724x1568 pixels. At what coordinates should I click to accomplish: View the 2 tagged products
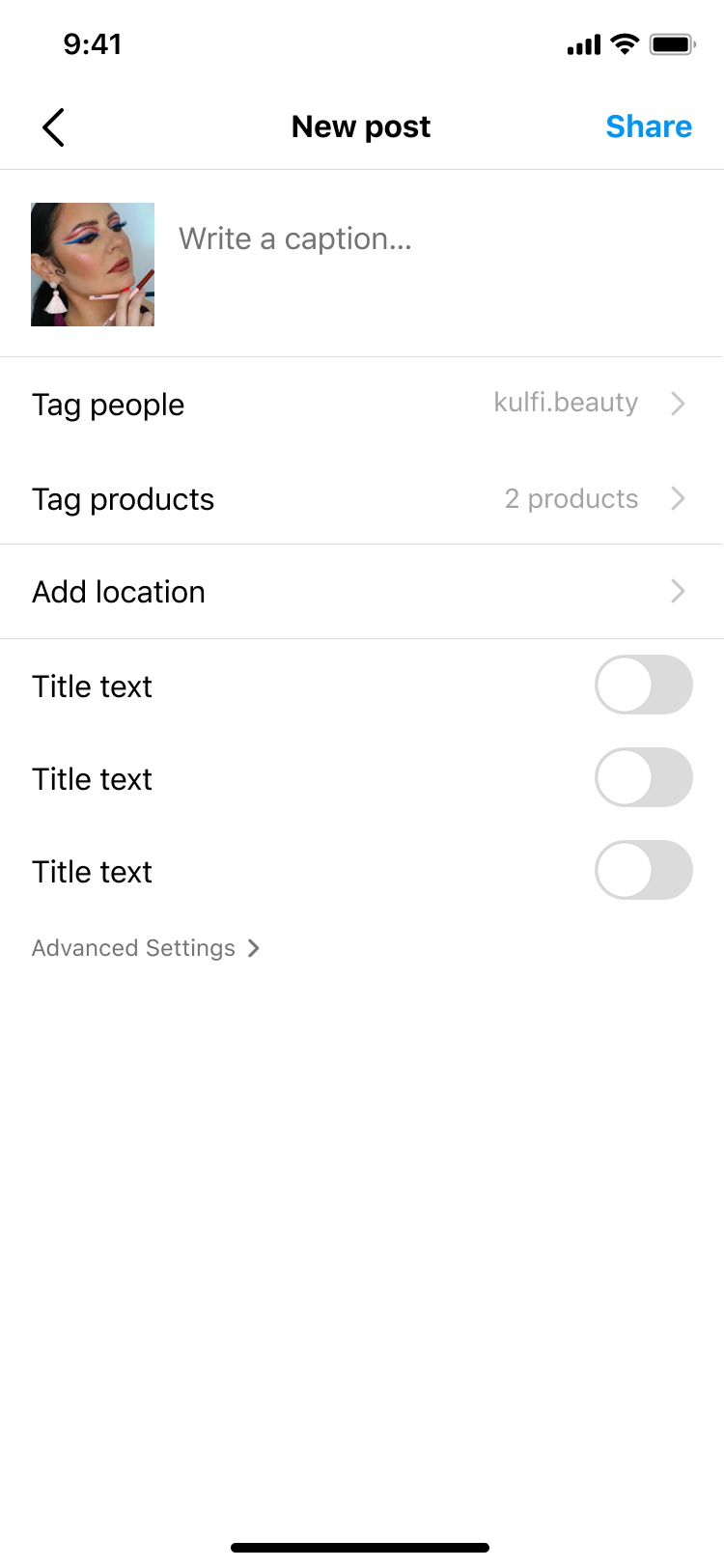pyautogui.click(x=571, y=499)
